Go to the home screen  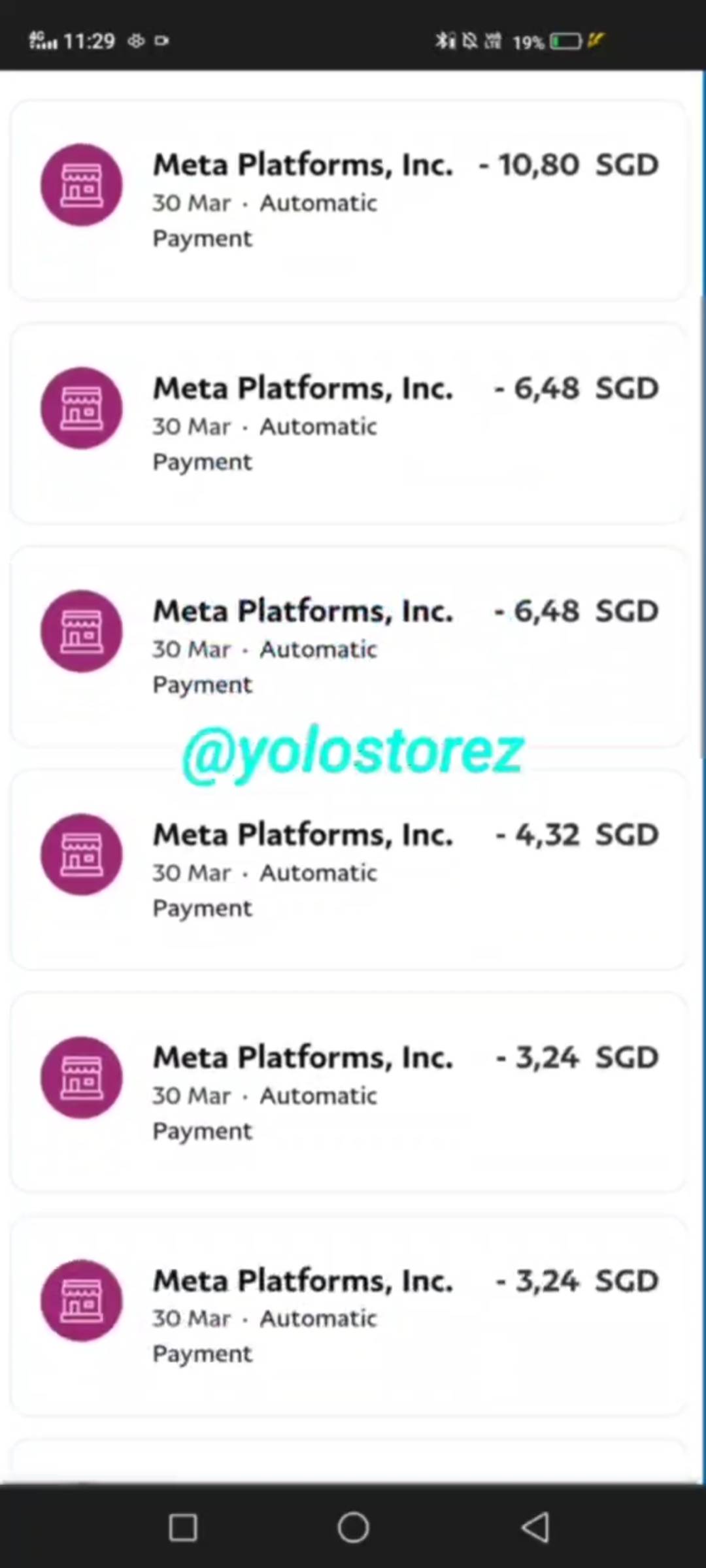[353, 1527]
